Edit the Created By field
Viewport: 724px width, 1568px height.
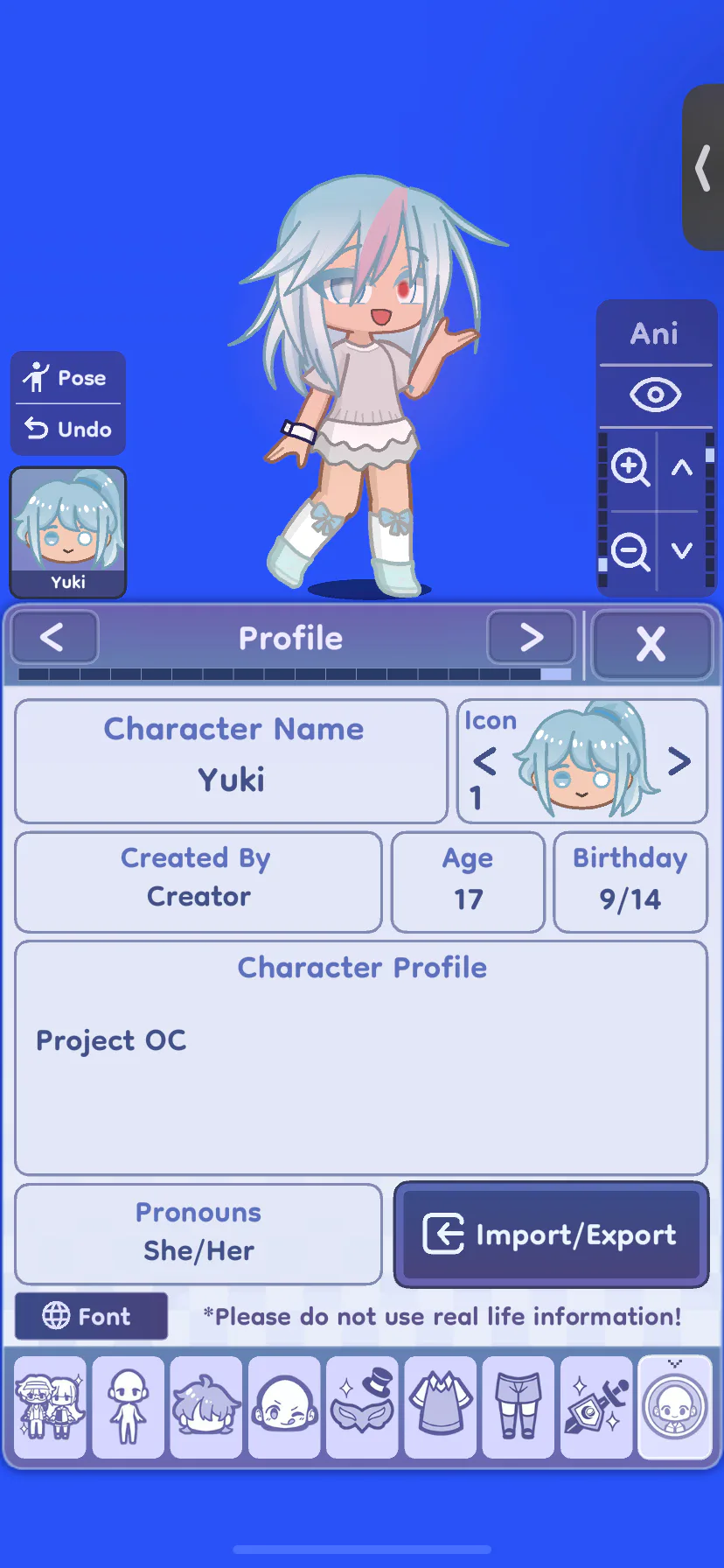(x=198, y=882)
